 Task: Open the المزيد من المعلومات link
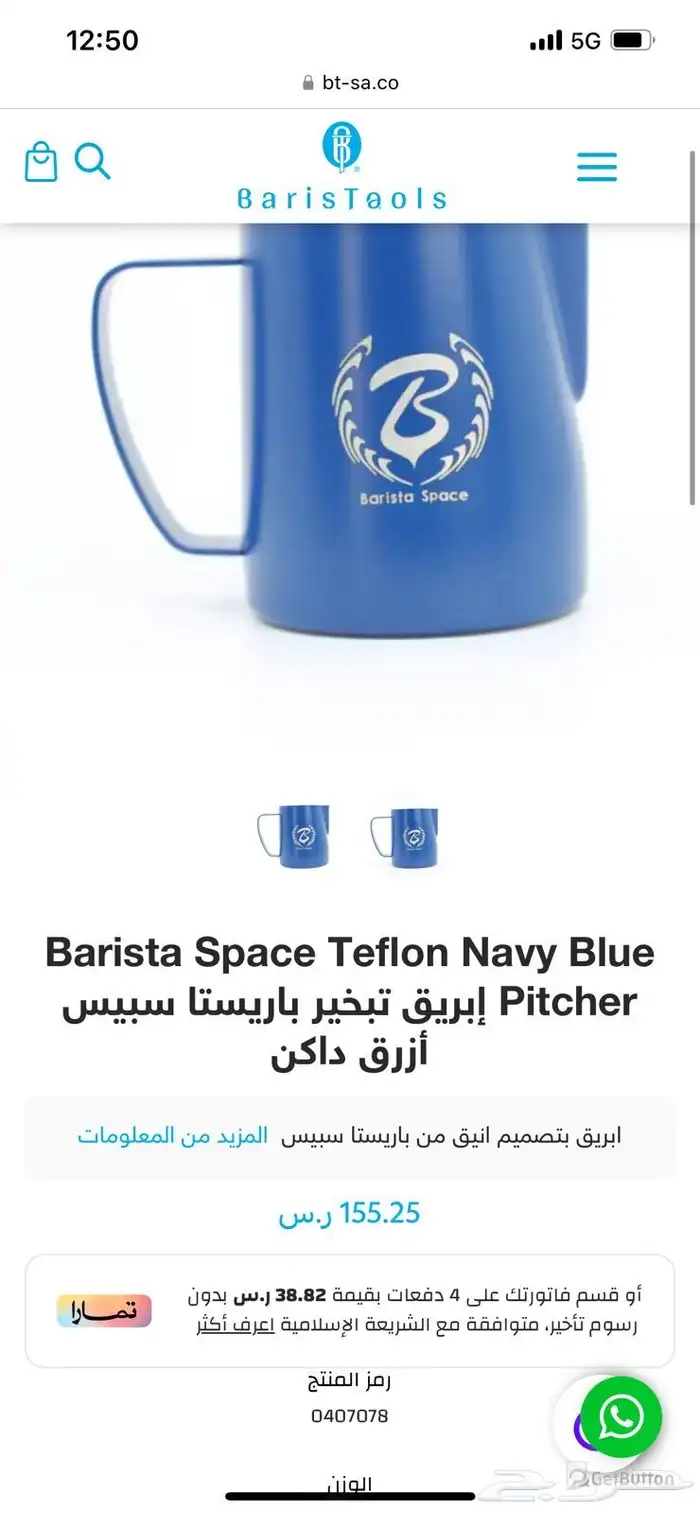click(173, 1137)
